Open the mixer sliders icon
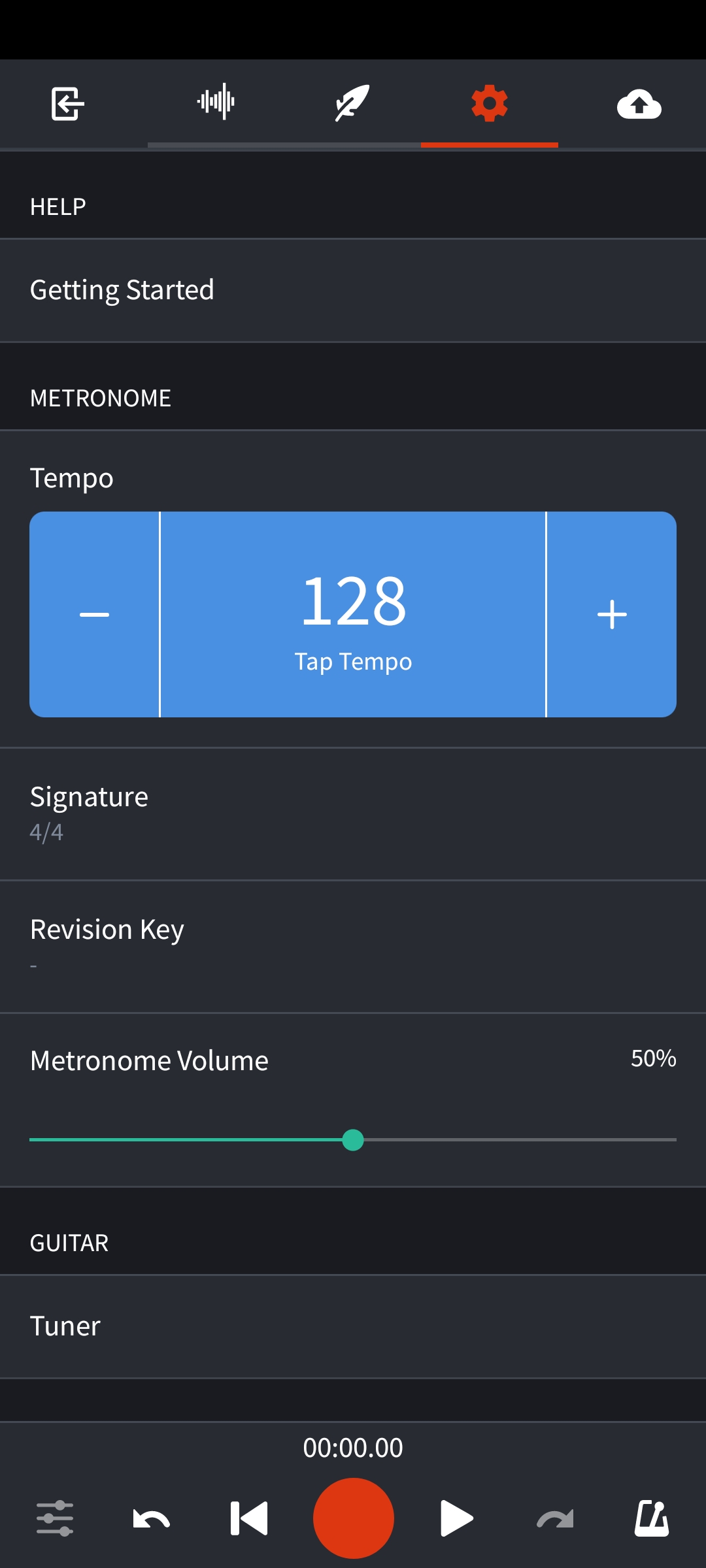 point(55,1518)
